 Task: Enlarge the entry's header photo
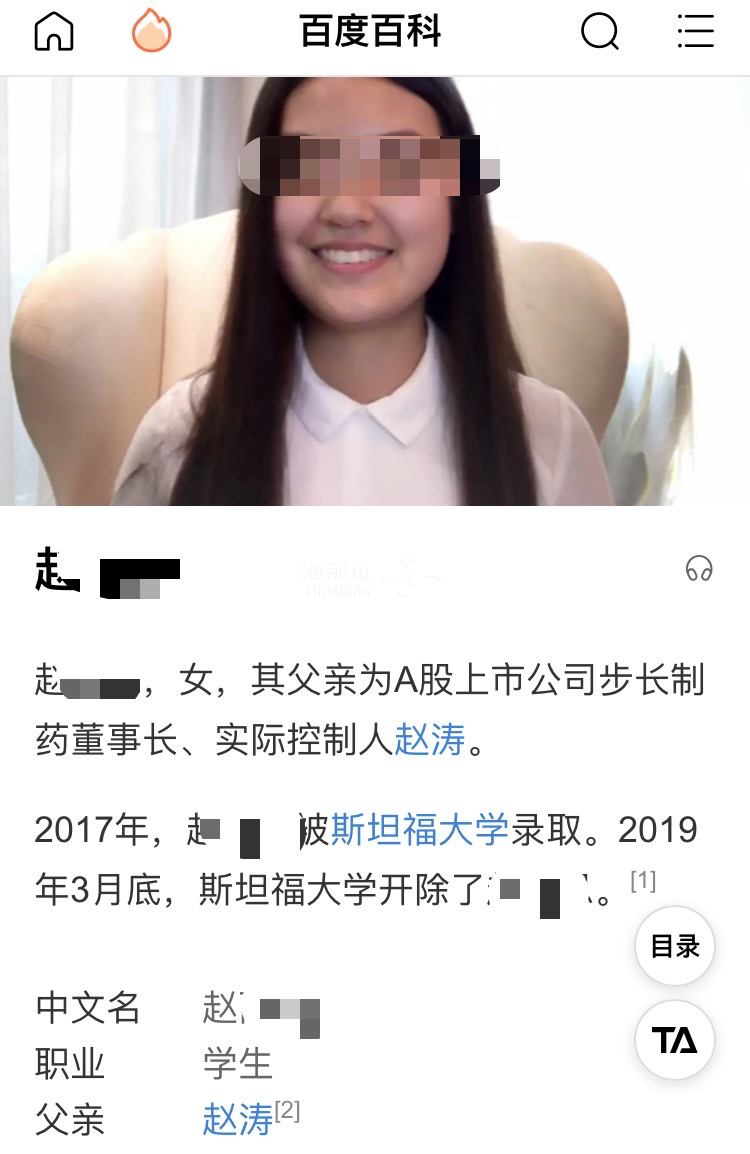[x=375, y=290]
